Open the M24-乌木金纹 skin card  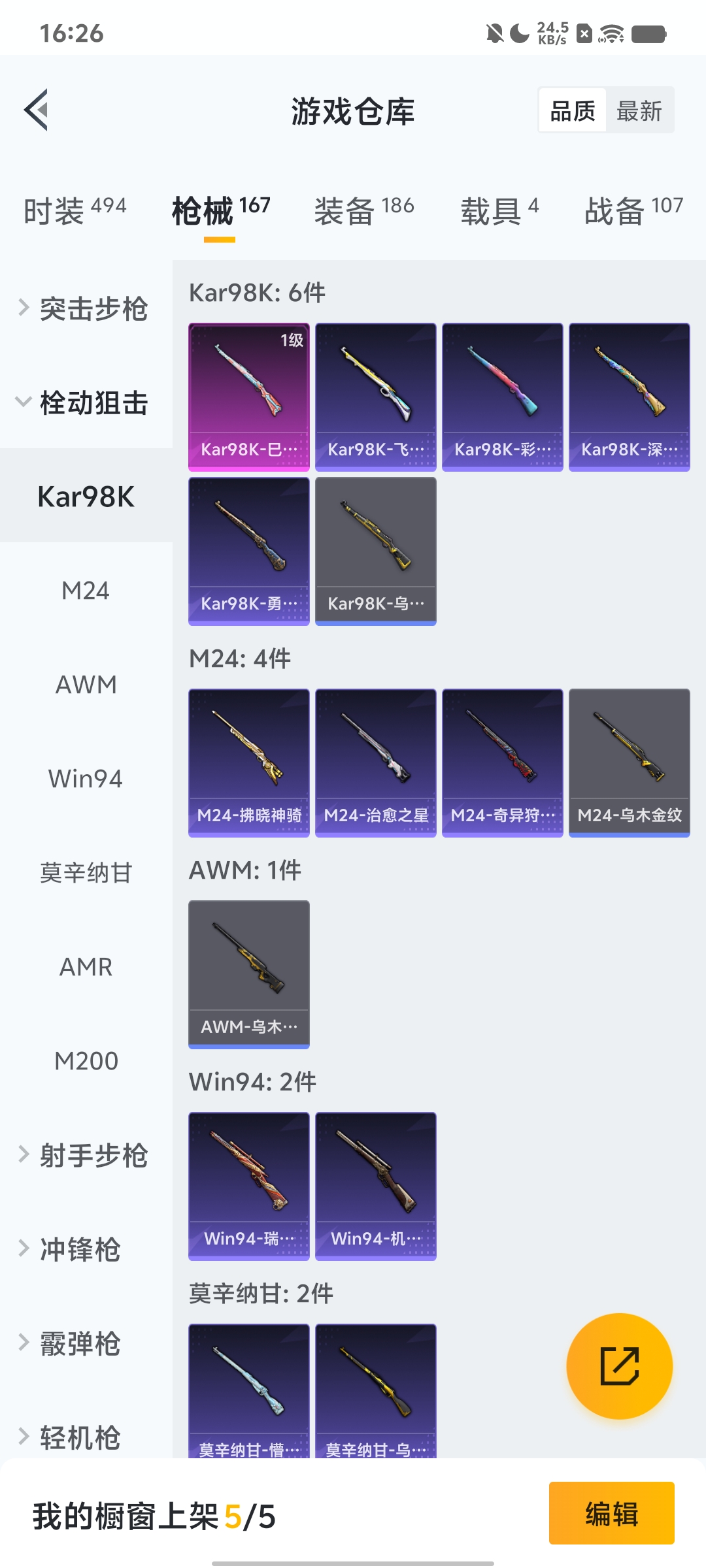(629, 762)
